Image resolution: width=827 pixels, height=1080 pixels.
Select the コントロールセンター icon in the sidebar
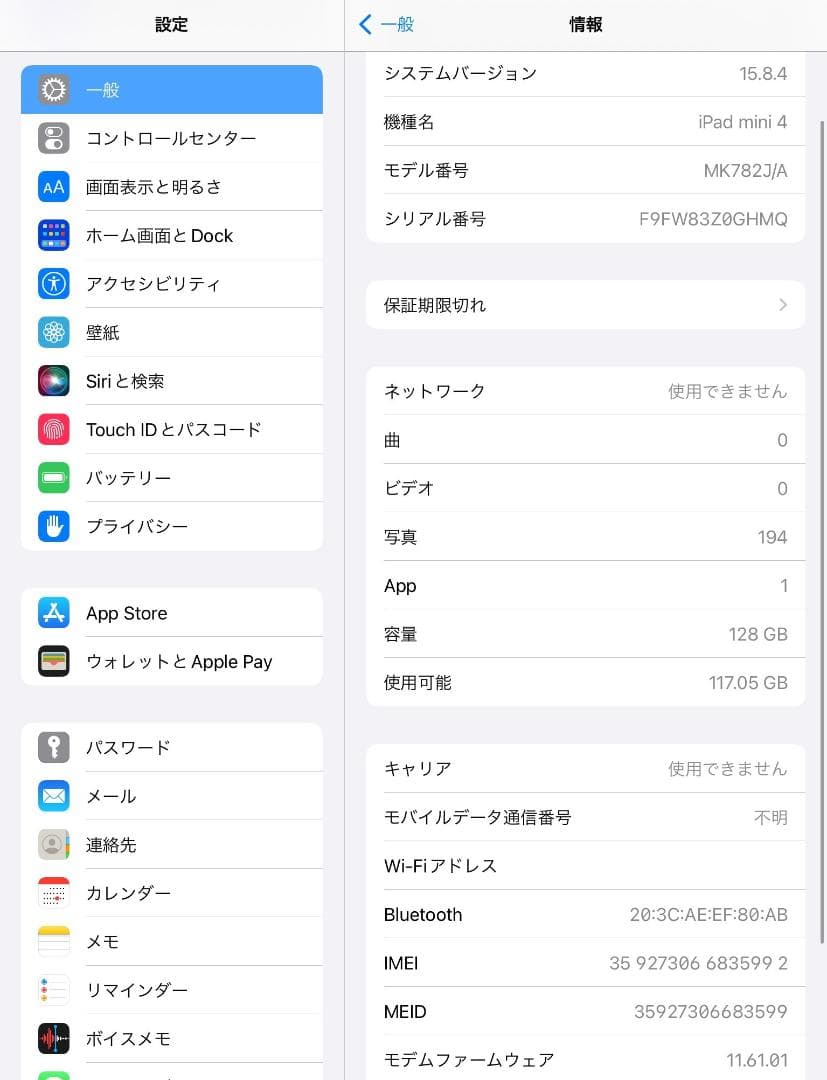(x=53, y=137)
